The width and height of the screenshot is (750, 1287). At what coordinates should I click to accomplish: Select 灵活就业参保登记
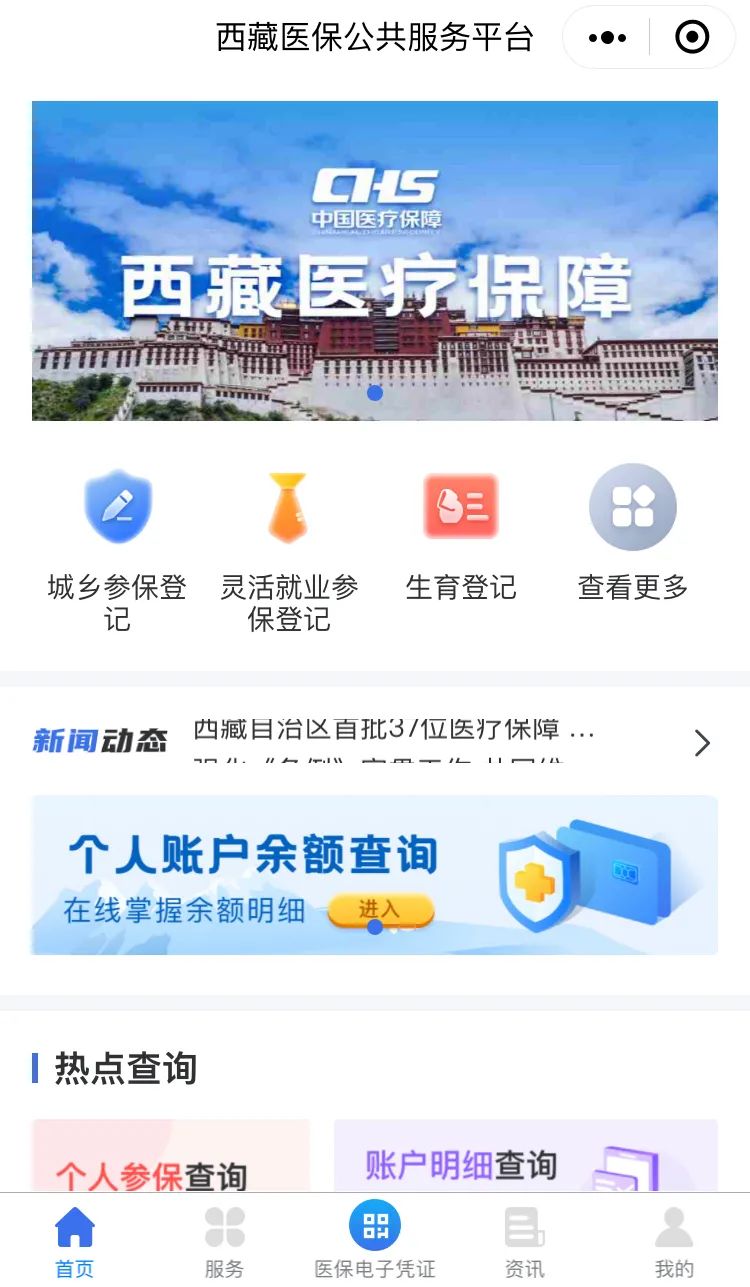point(288,549)
